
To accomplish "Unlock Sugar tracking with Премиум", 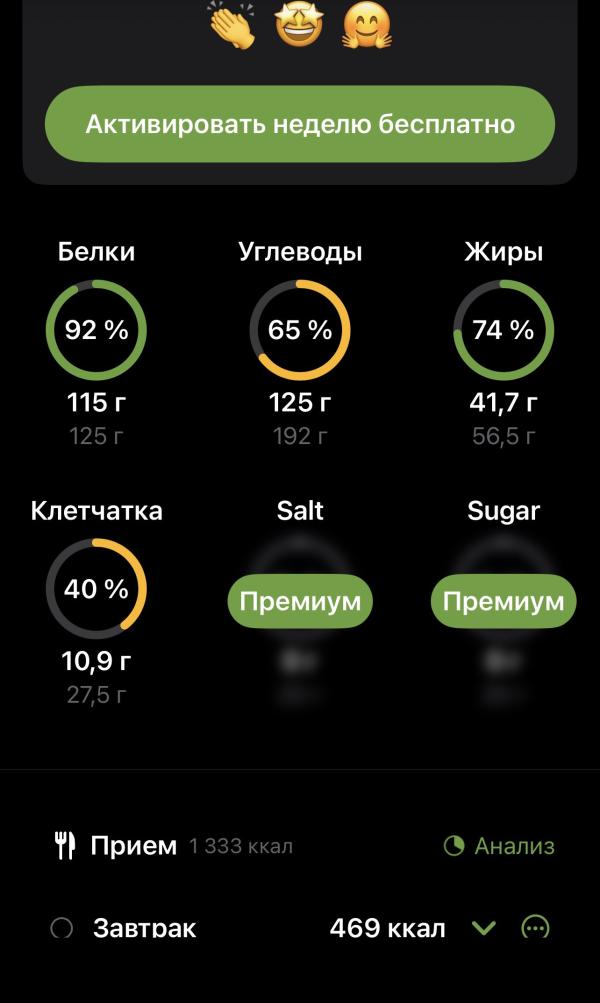I will click(503, 602).
